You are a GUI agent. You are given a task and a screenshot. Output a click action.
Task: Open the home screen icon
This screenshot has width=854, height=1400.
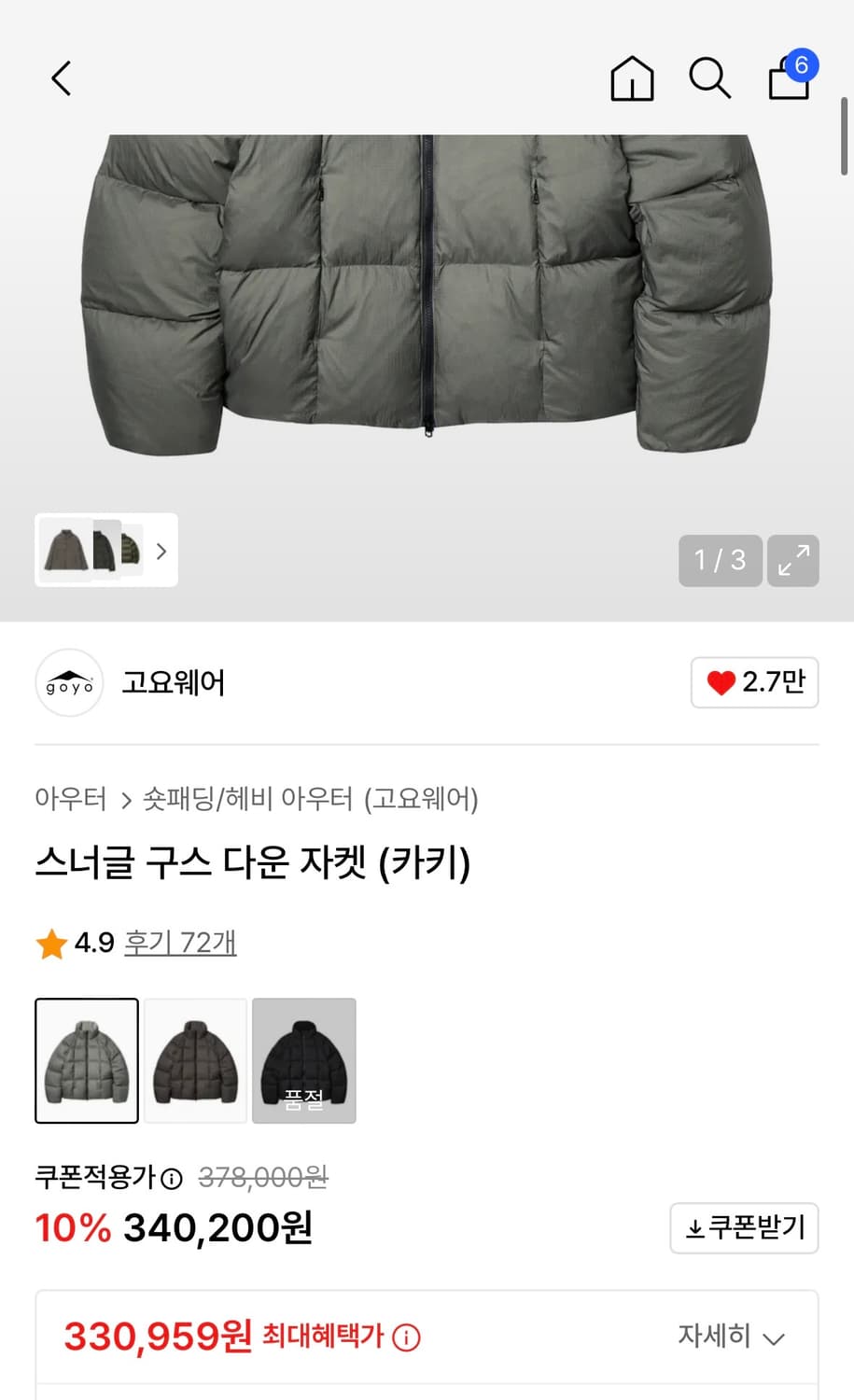[x=632, y=78]
